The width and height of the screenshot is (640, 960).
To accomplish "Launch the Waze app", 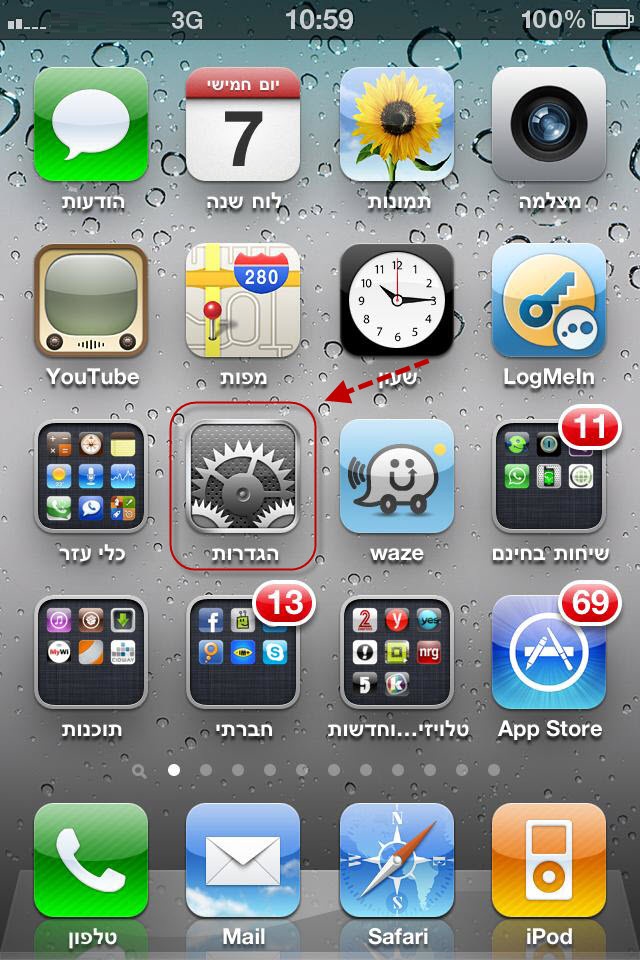I will [x=396, y=476].
